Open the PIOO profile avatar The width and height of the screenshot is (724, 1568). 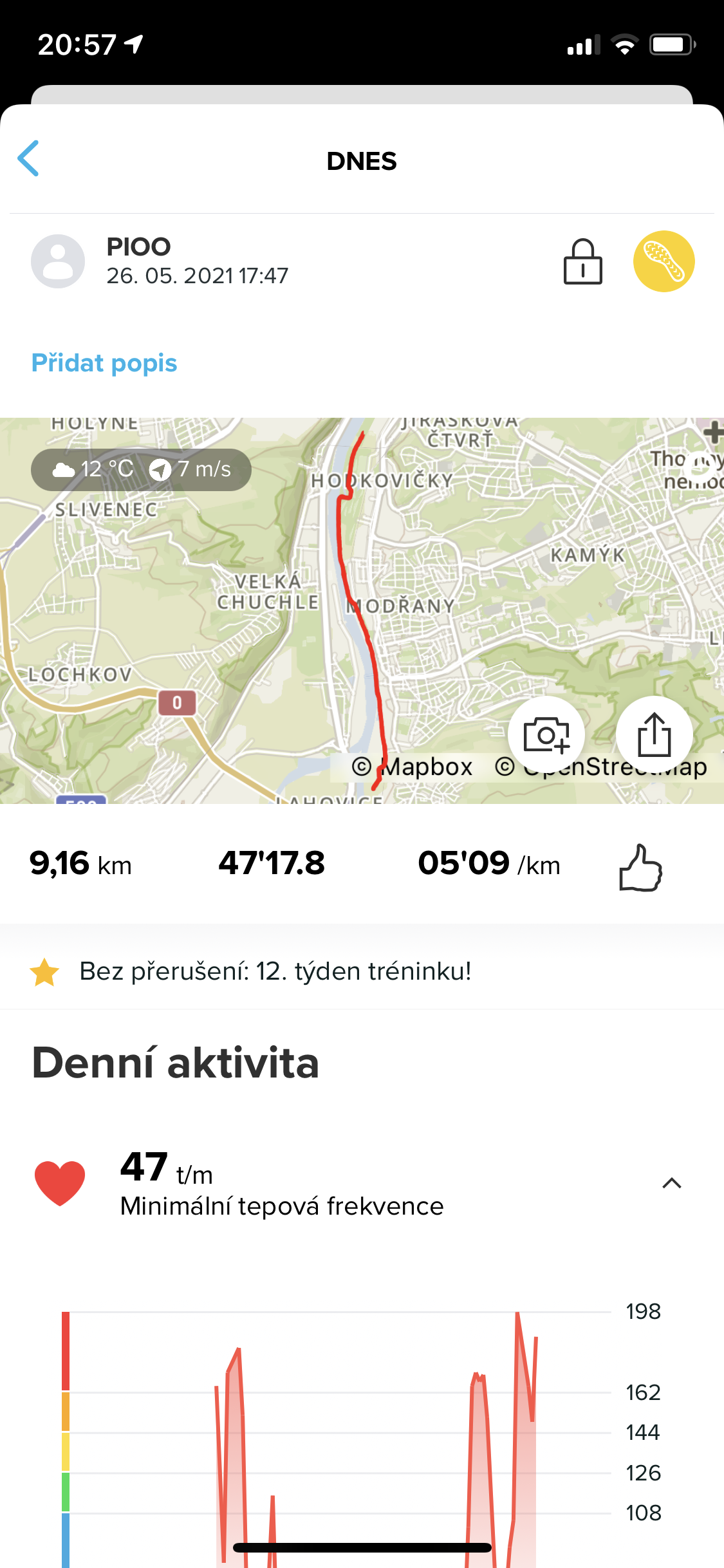[58, 261]
